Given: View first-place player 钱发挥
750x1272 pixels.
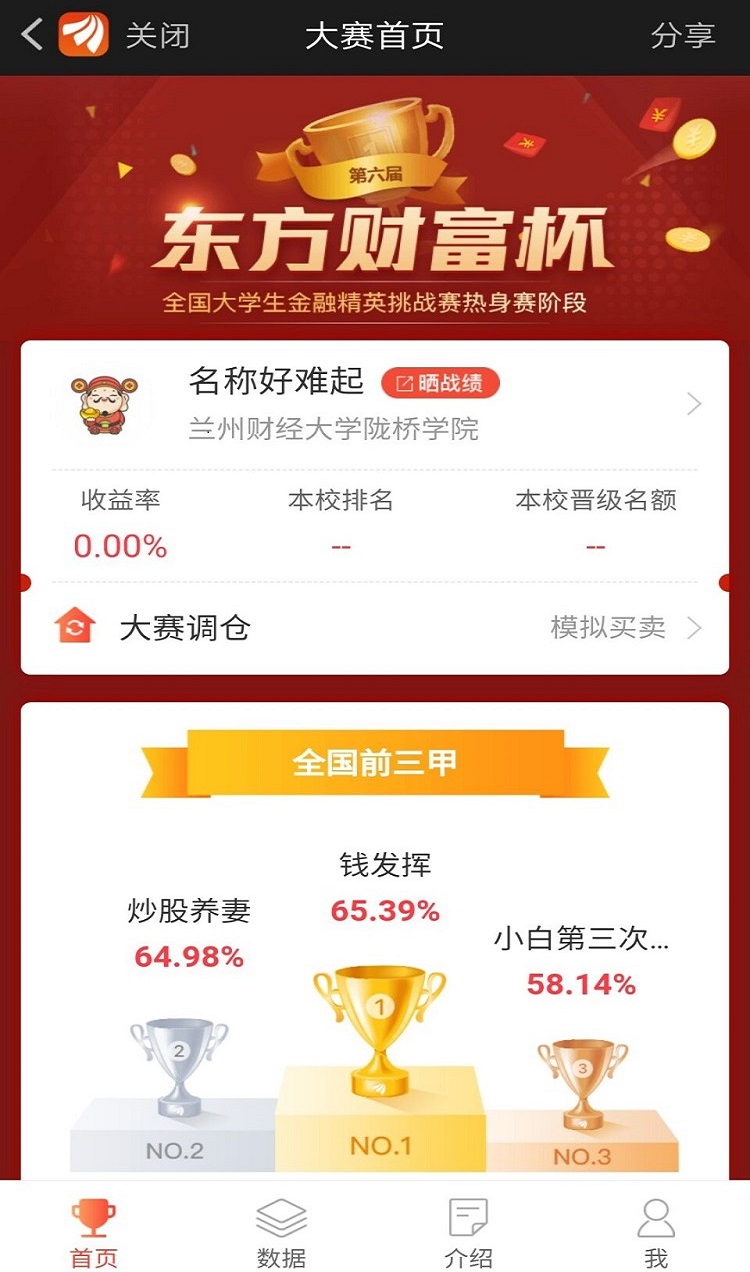Looking at the screenshot, I should pos(385,865).
